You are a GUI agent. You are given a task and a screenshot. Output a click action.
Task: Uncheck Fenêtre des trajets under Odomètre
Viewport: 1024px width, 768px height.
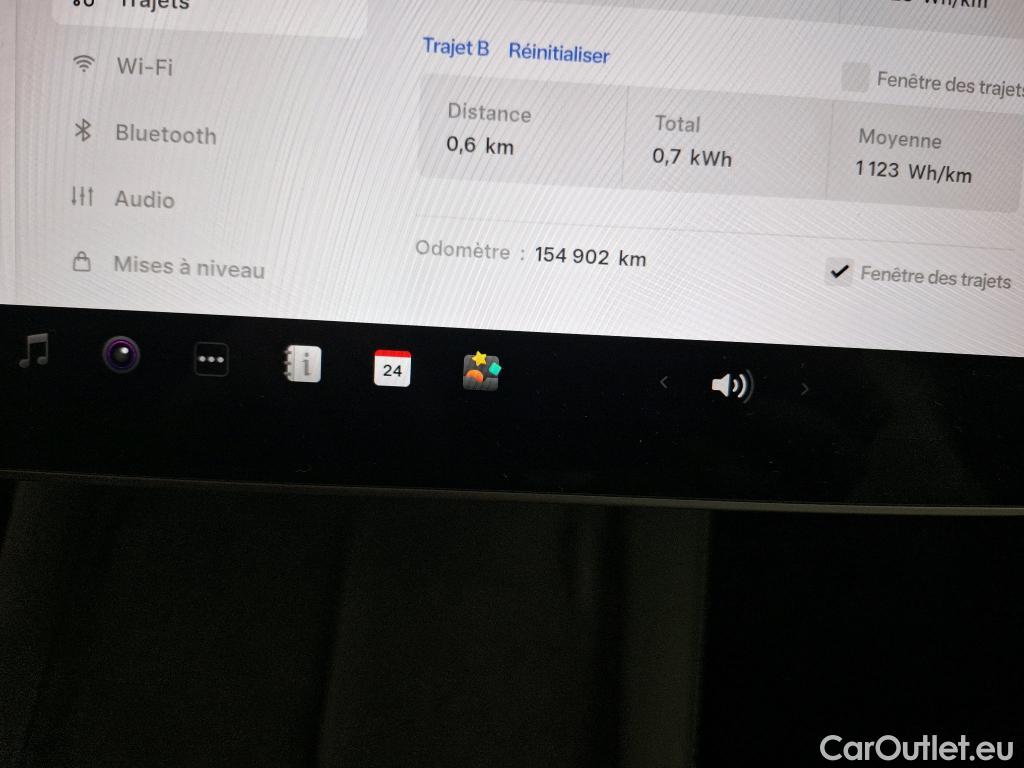[x=840, y=271]
